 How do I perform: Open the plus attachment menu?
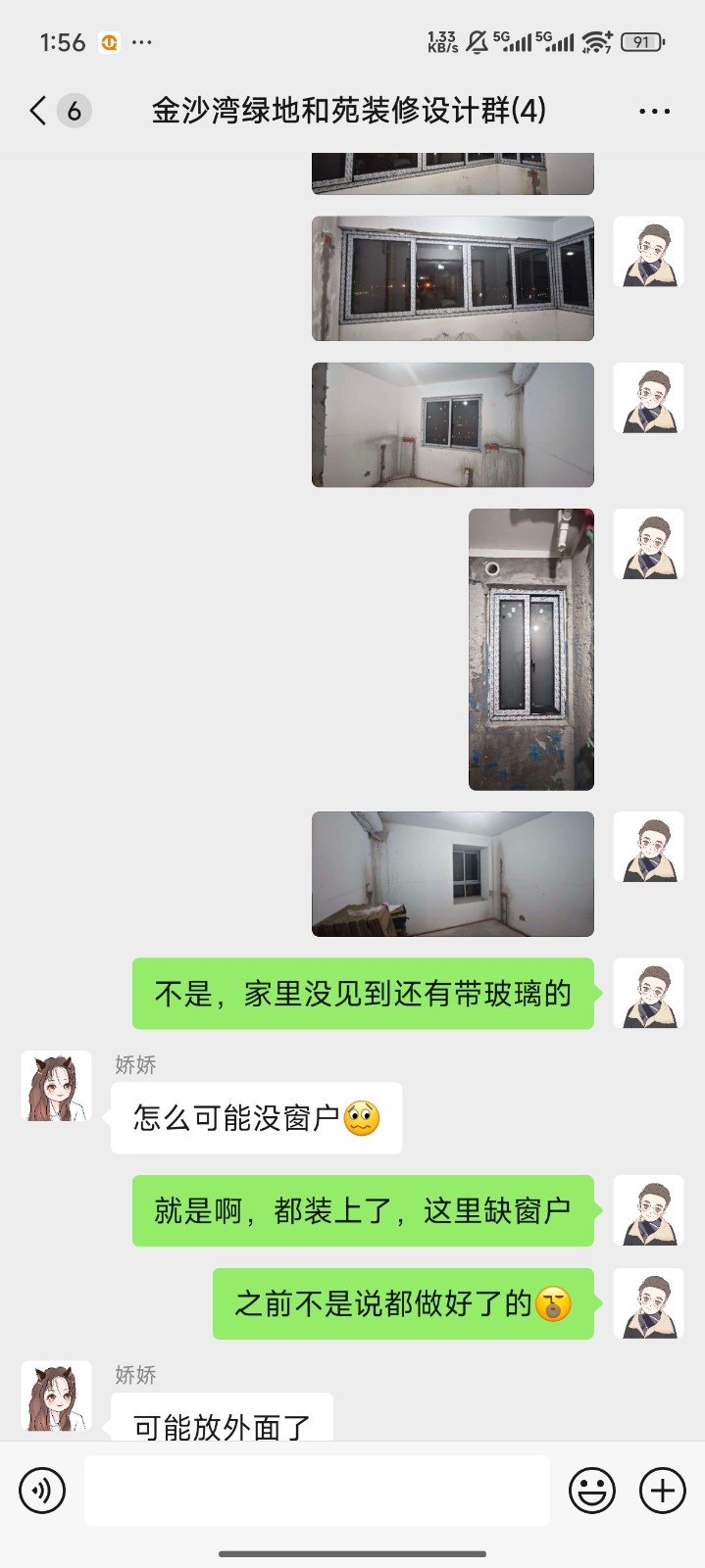(x=663, y=1491)
